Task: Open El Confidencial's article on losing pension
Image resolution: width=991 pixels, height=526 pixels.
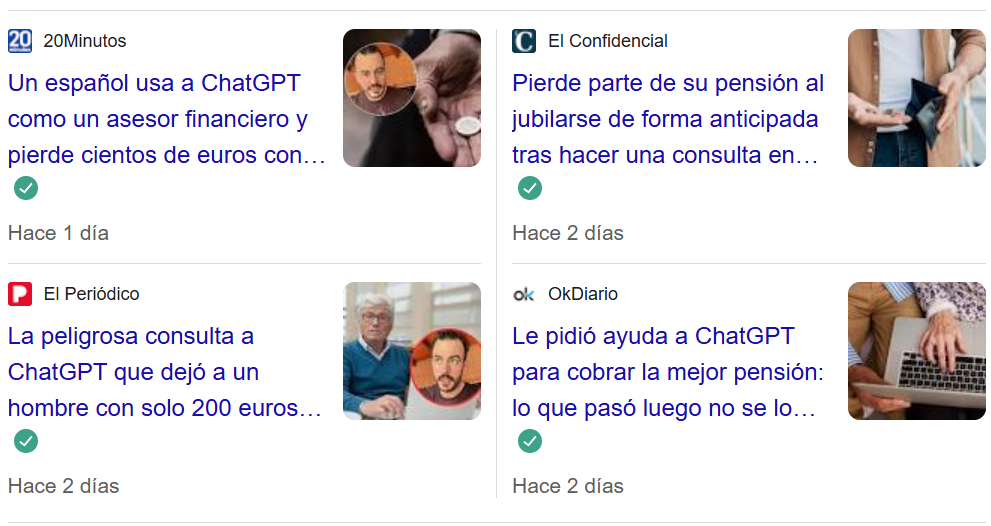Action: pyautogui.click(x=667, y=119)
